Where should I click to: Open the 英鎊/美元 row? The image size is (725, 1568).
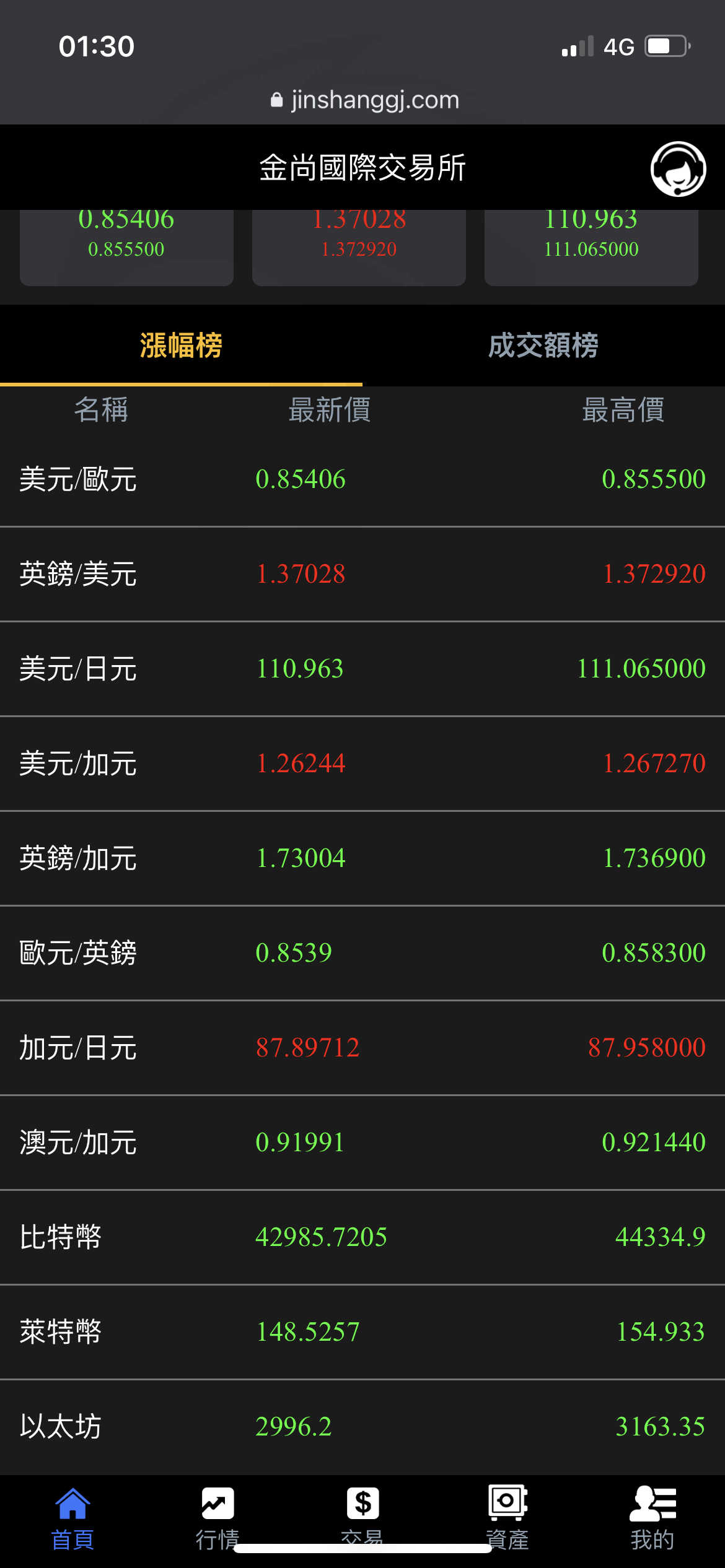(x=362, y=574)
